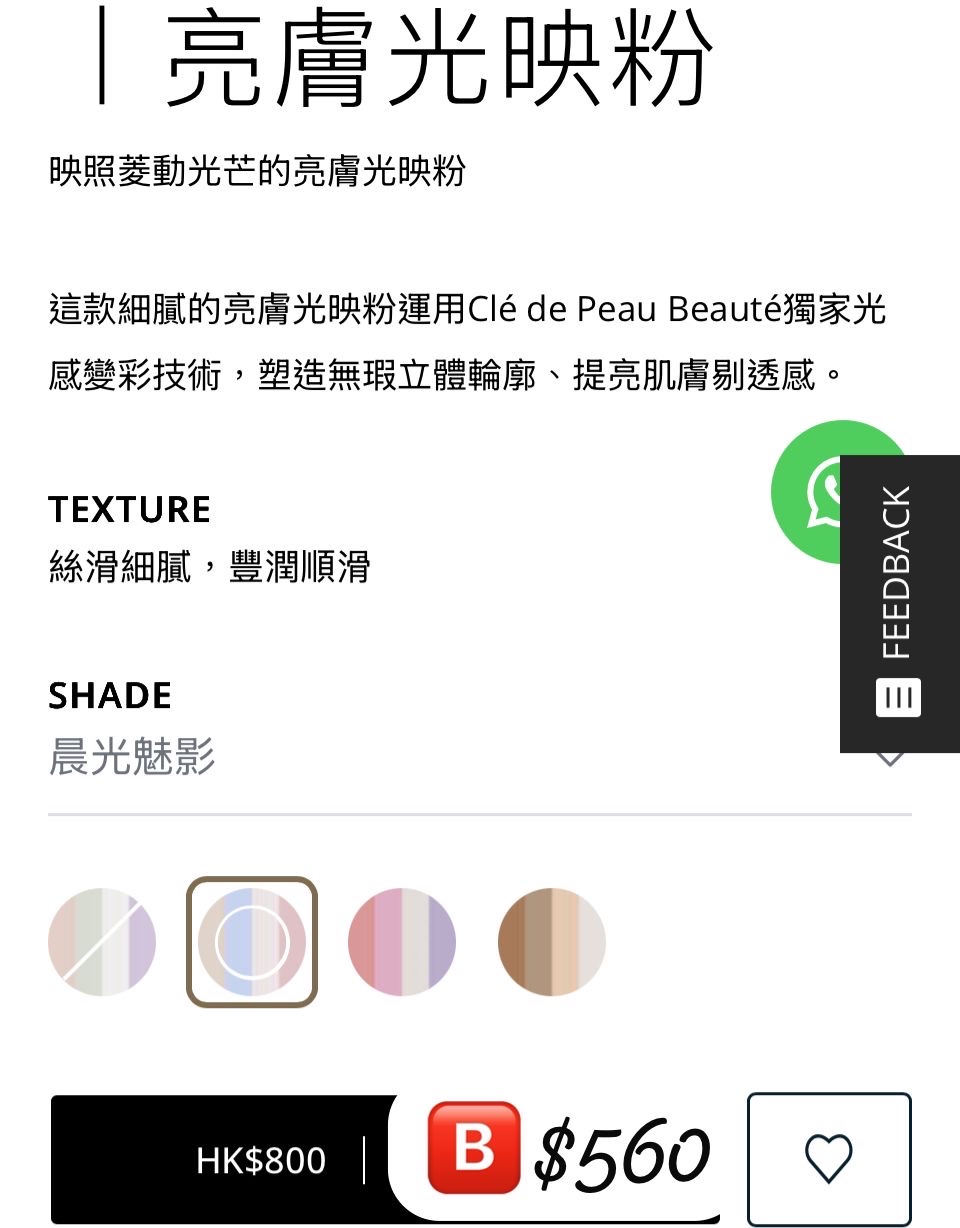Click the diagonal-stripe refill shade icon

tap(103, 942)
